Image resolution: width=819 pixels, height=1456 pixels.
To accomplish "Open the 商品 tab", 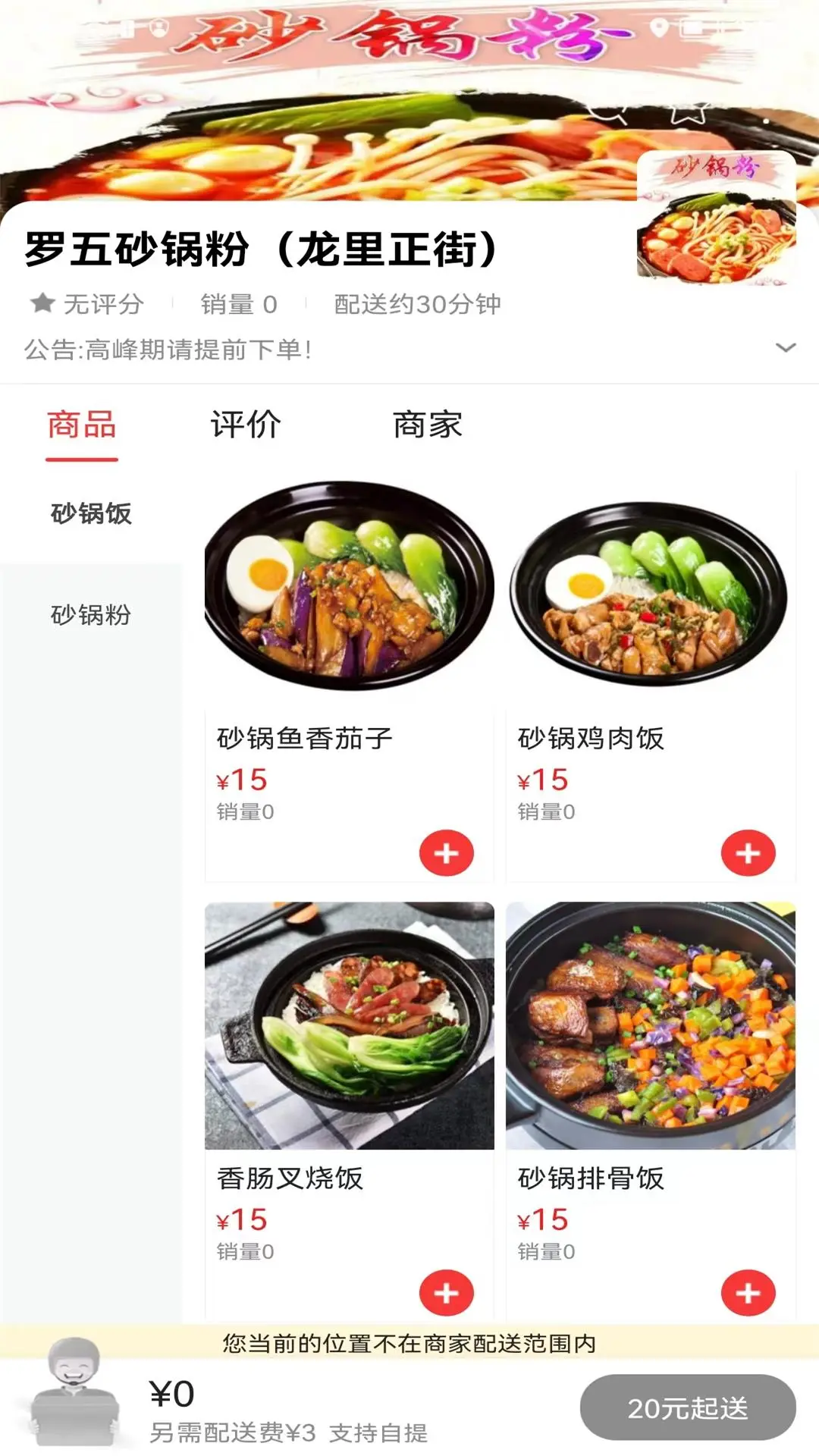I will 82,425.
